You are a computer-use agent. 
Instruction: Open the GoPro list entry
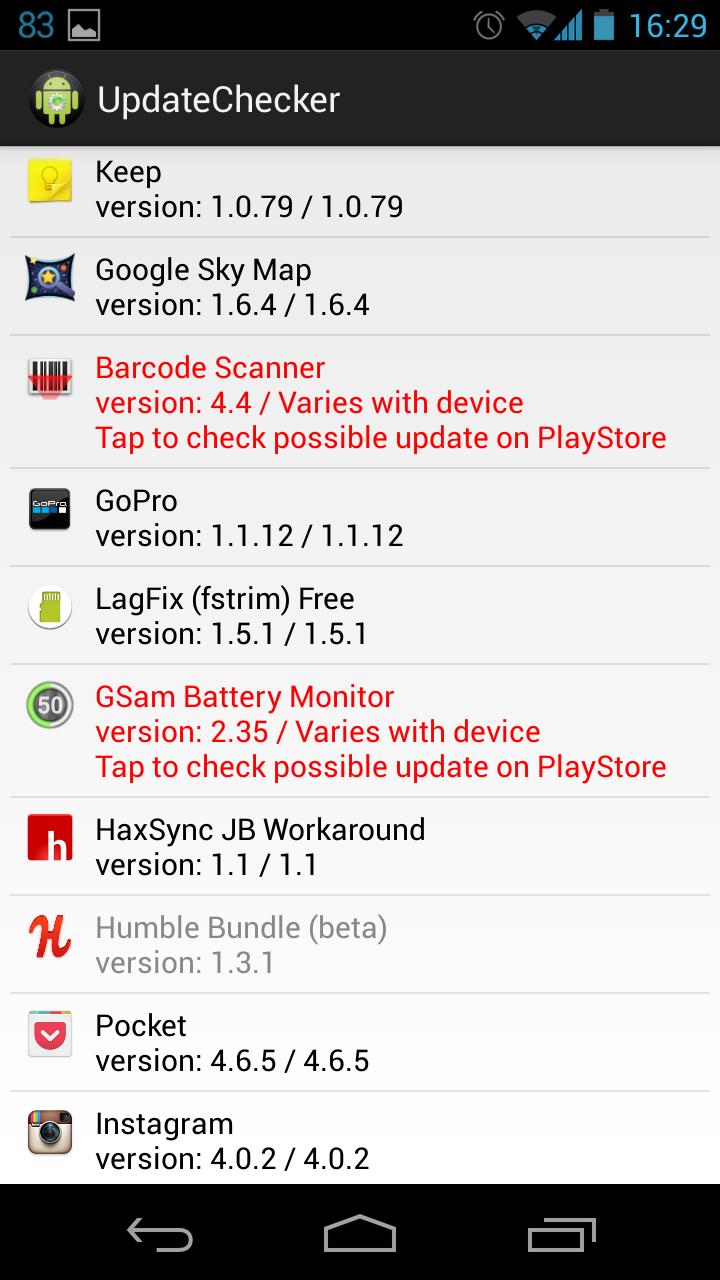(360, 518)
